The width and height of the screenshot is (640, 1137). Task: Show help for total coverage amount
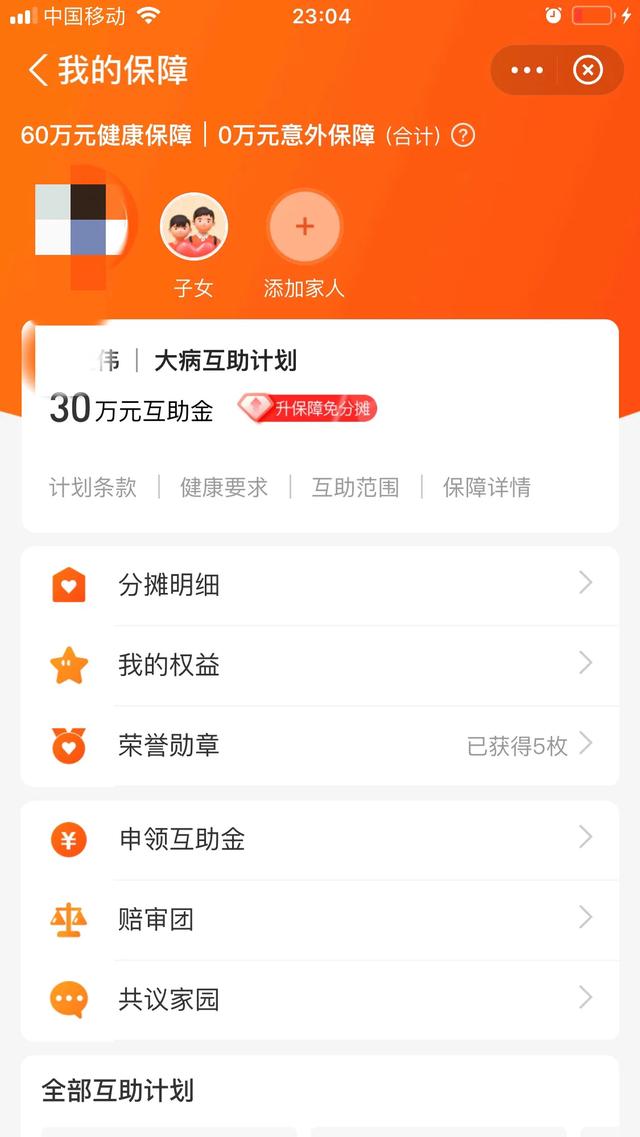463,135
